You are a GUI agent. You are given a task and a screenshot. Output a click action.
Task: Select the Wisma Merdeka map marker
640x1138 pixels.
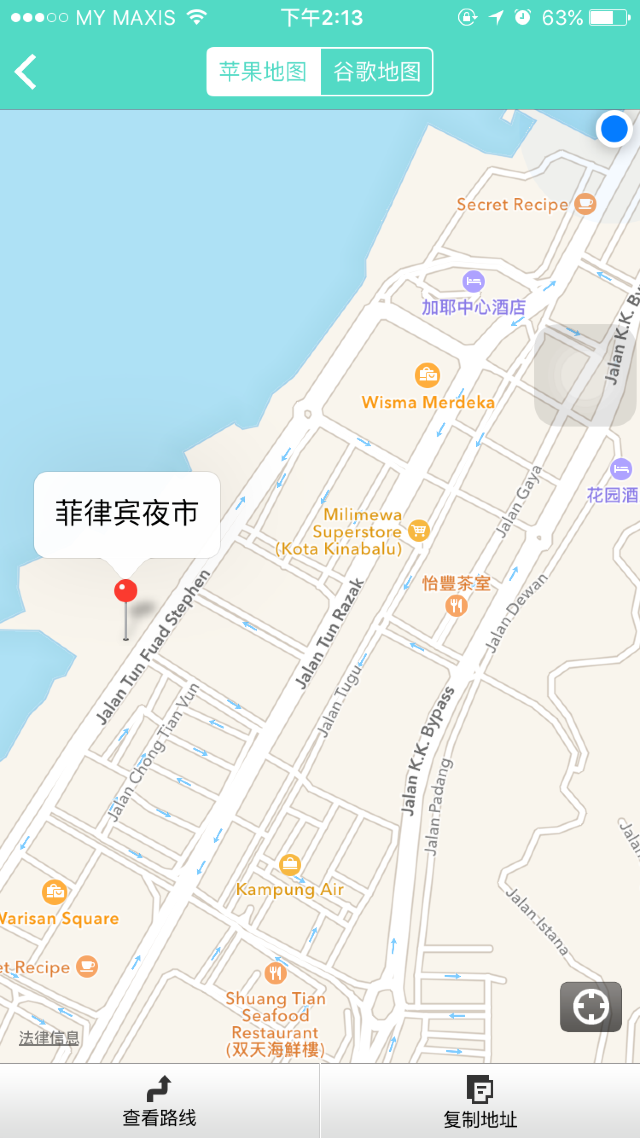pyautogui.click(x=427, y=376)
